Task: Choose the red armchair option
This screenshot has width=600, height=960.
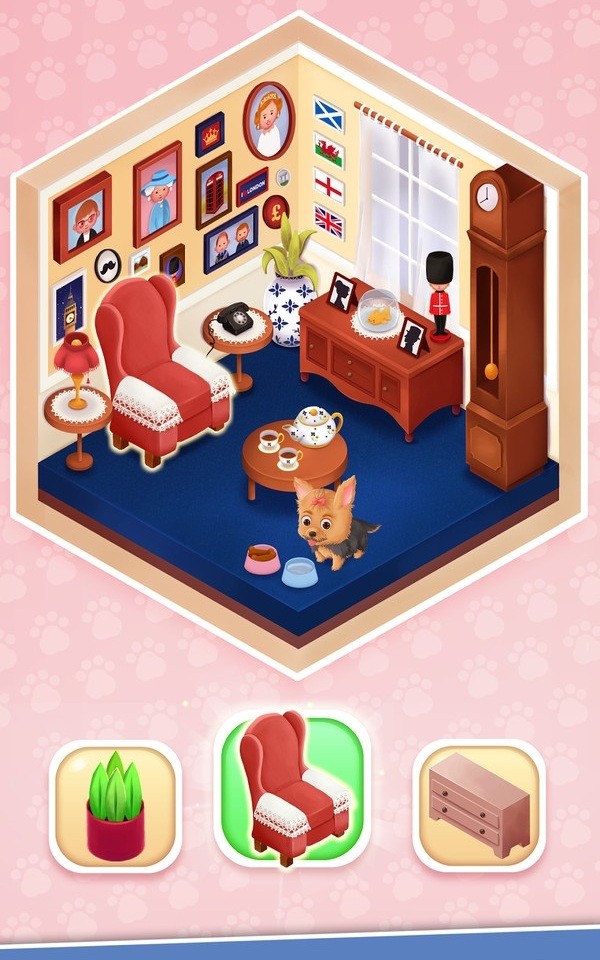Action: point(293,788)
